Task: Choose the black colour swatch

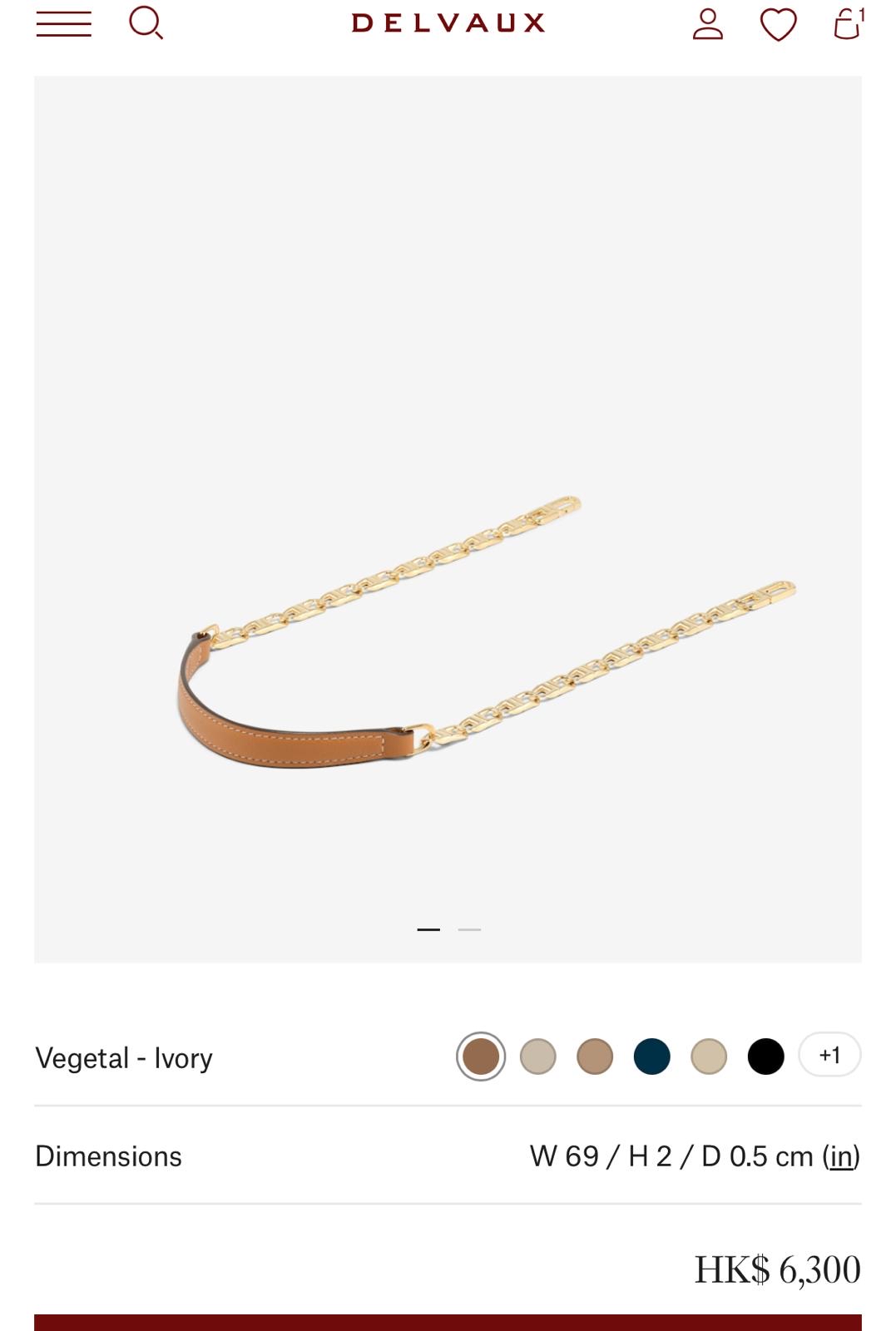Action: tap(765, 1056)
